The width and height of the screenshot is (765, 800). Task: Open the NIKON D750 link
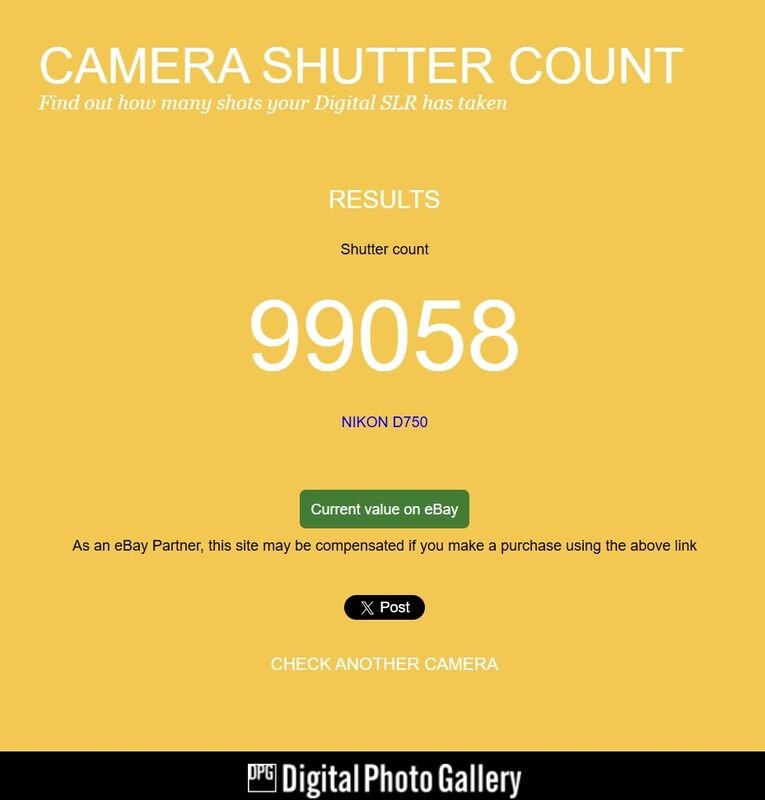click(x=384, y=422)
